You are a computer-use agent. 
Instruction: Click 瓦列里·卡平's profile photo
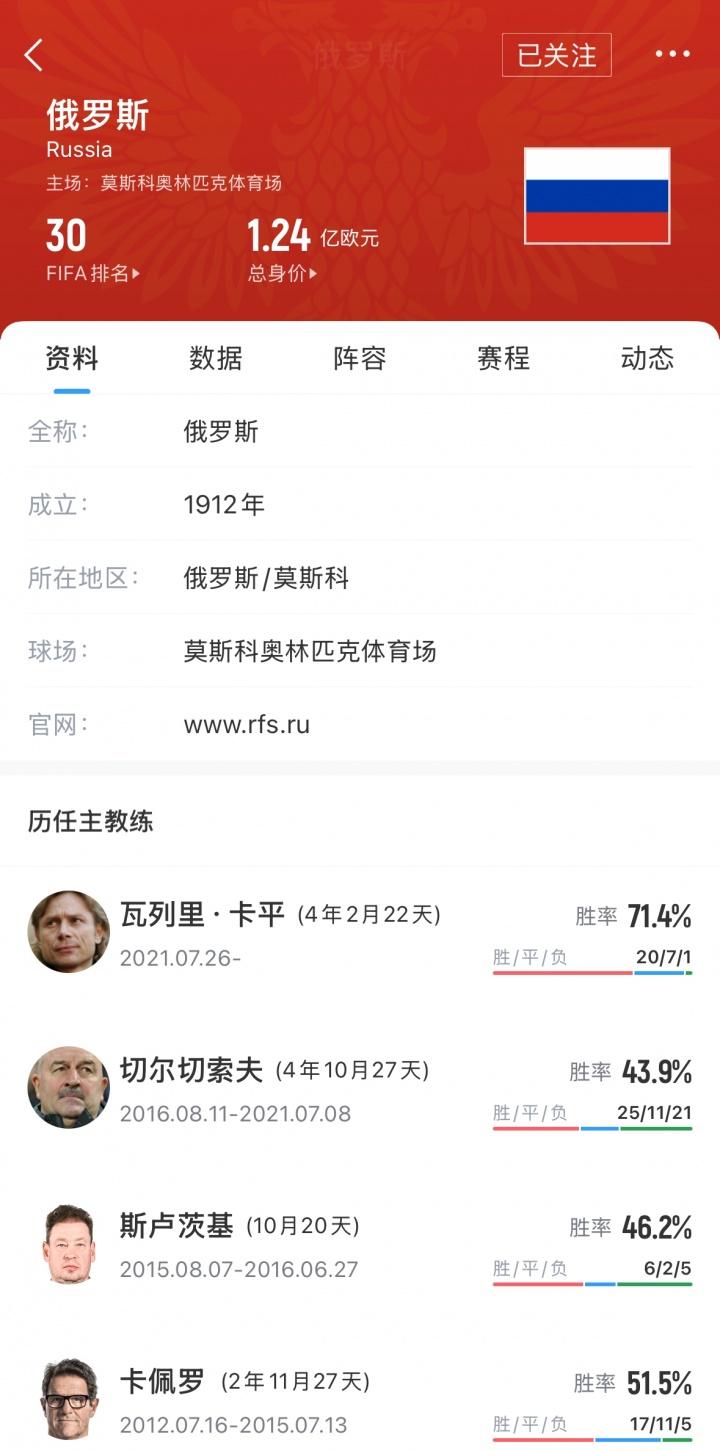tap(68, 931)
